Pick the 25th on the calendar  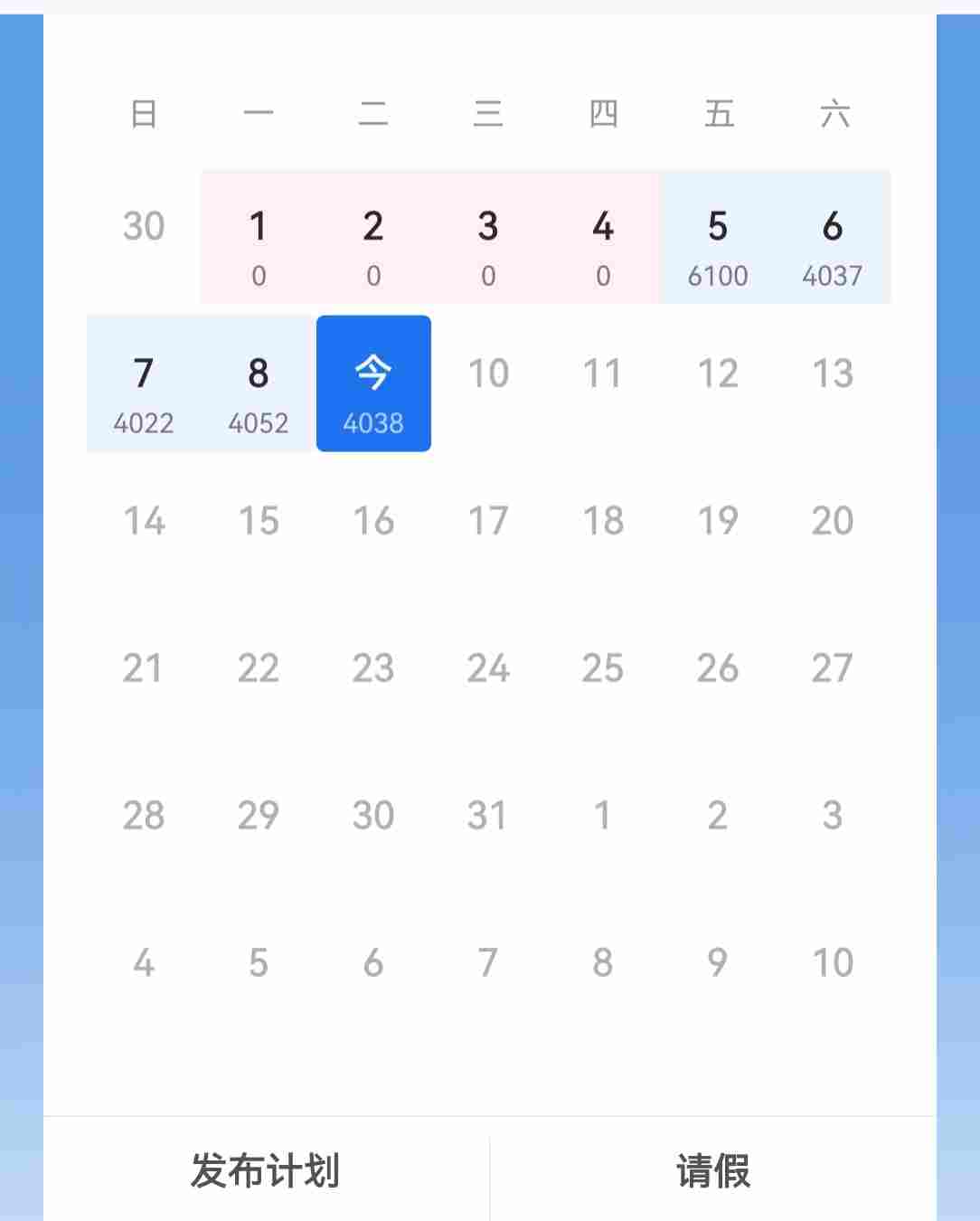coord(603,668)
